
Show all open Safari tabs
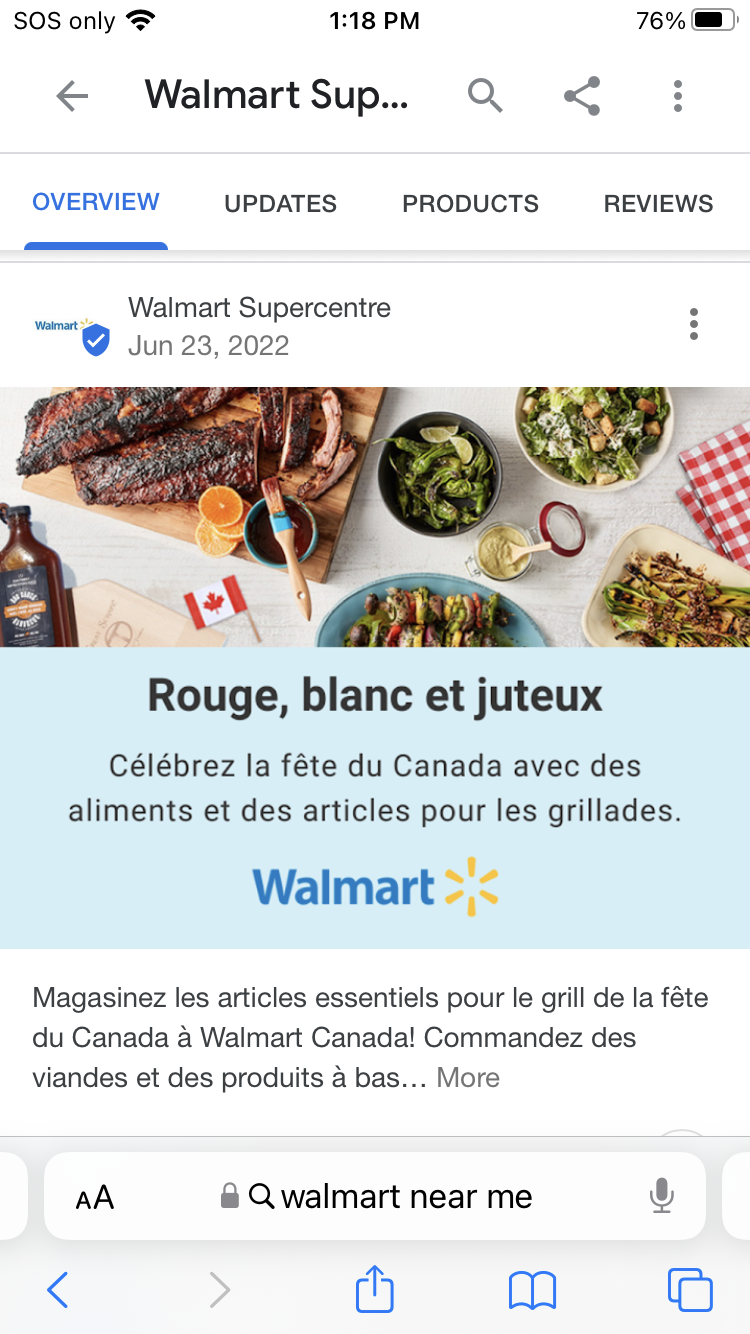(690, 1290)
